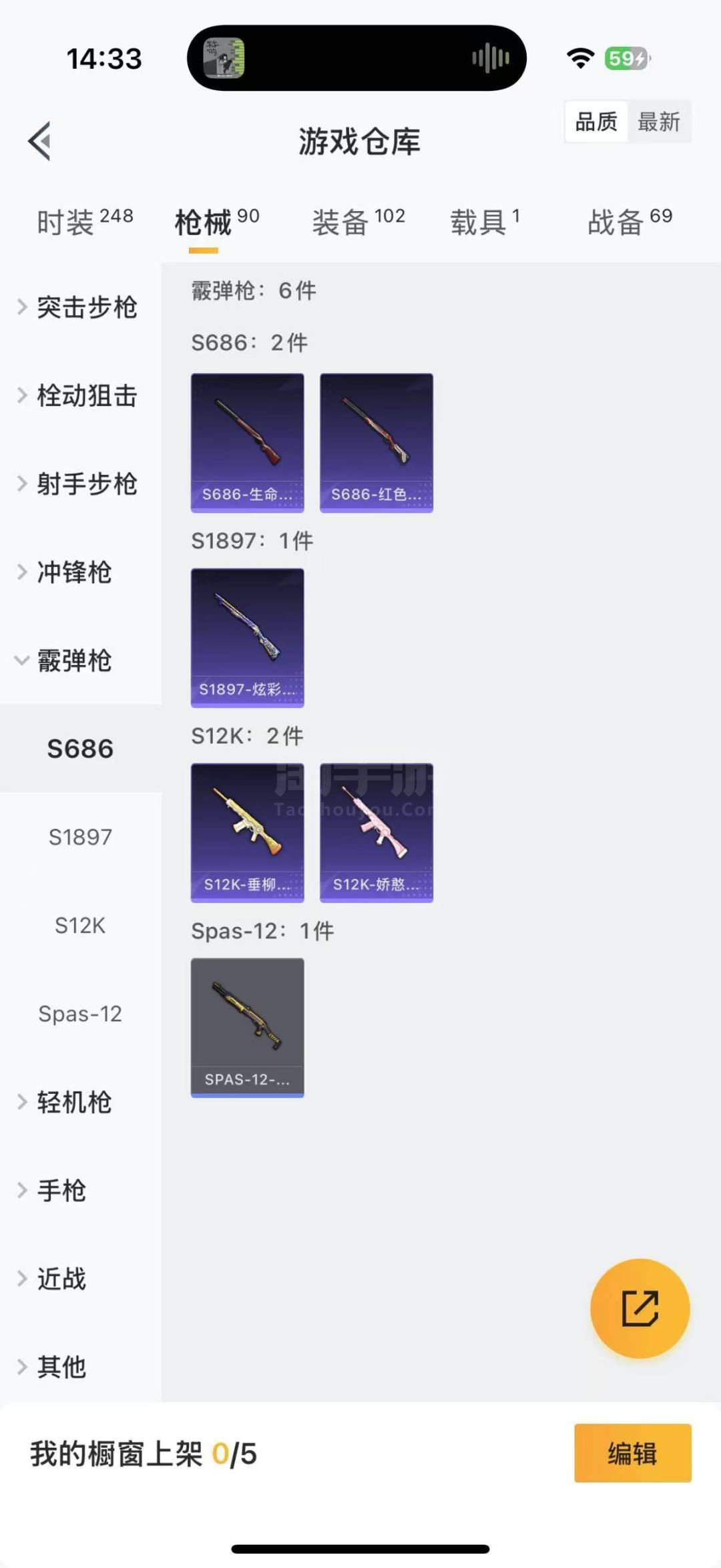Go back using the back arrow
721x1568 pixels.
tap(40, 141)
